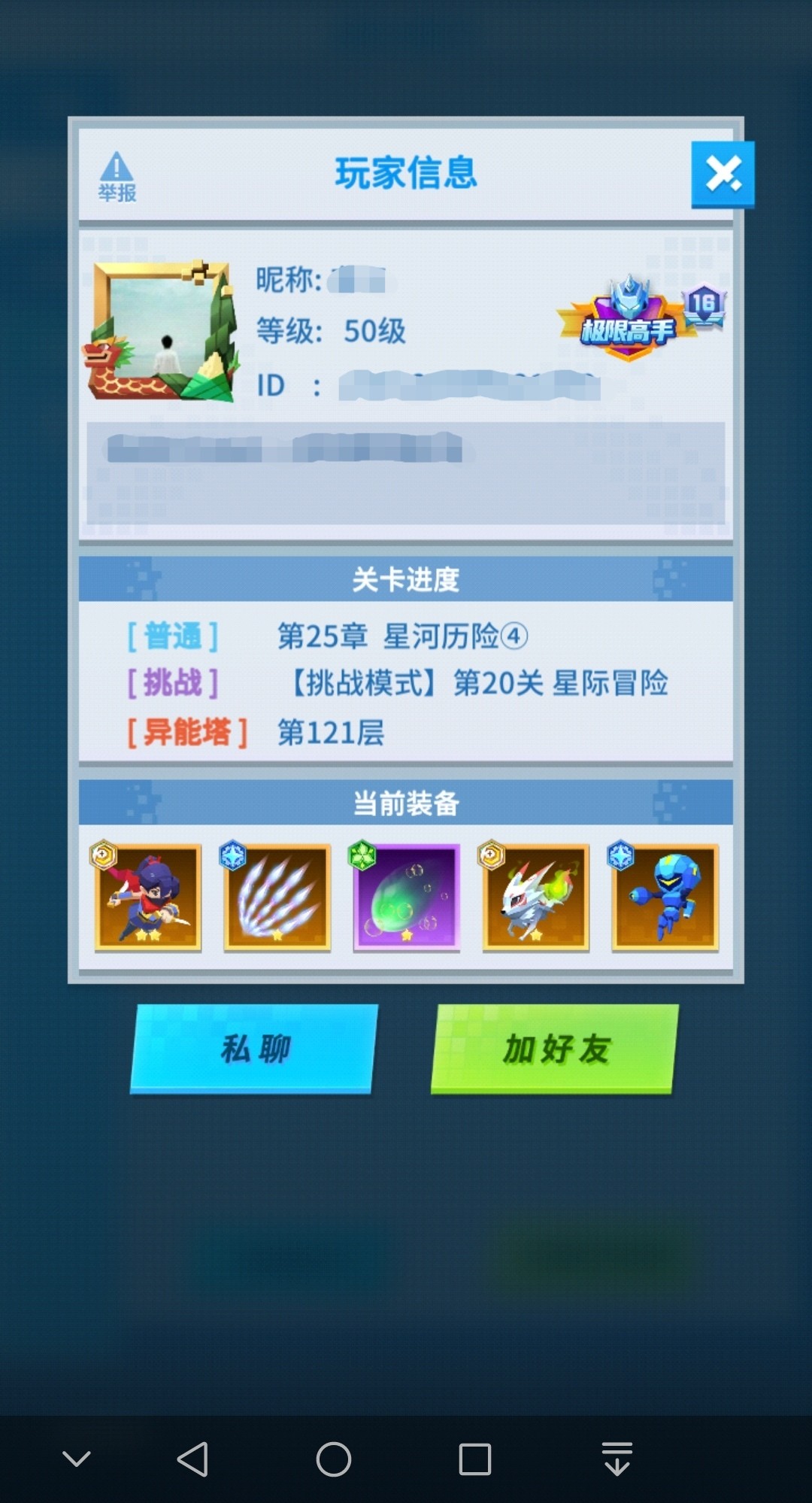Tap the 举报 report icon
This screenshot has height=1503, width=812.
coord(117,177)
